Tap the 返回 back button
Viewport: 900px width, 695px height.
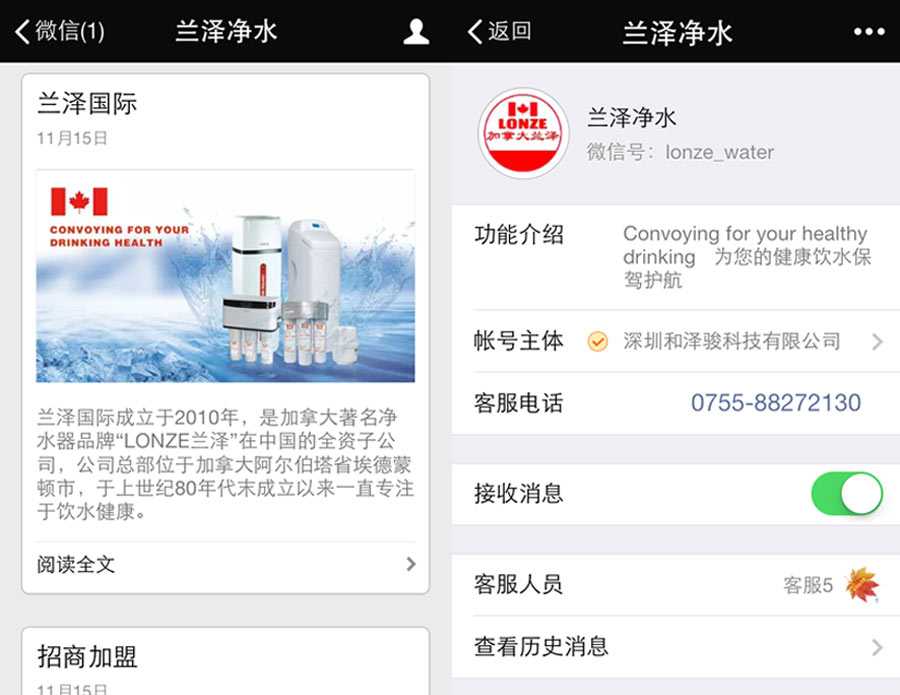tap(500, 32)
